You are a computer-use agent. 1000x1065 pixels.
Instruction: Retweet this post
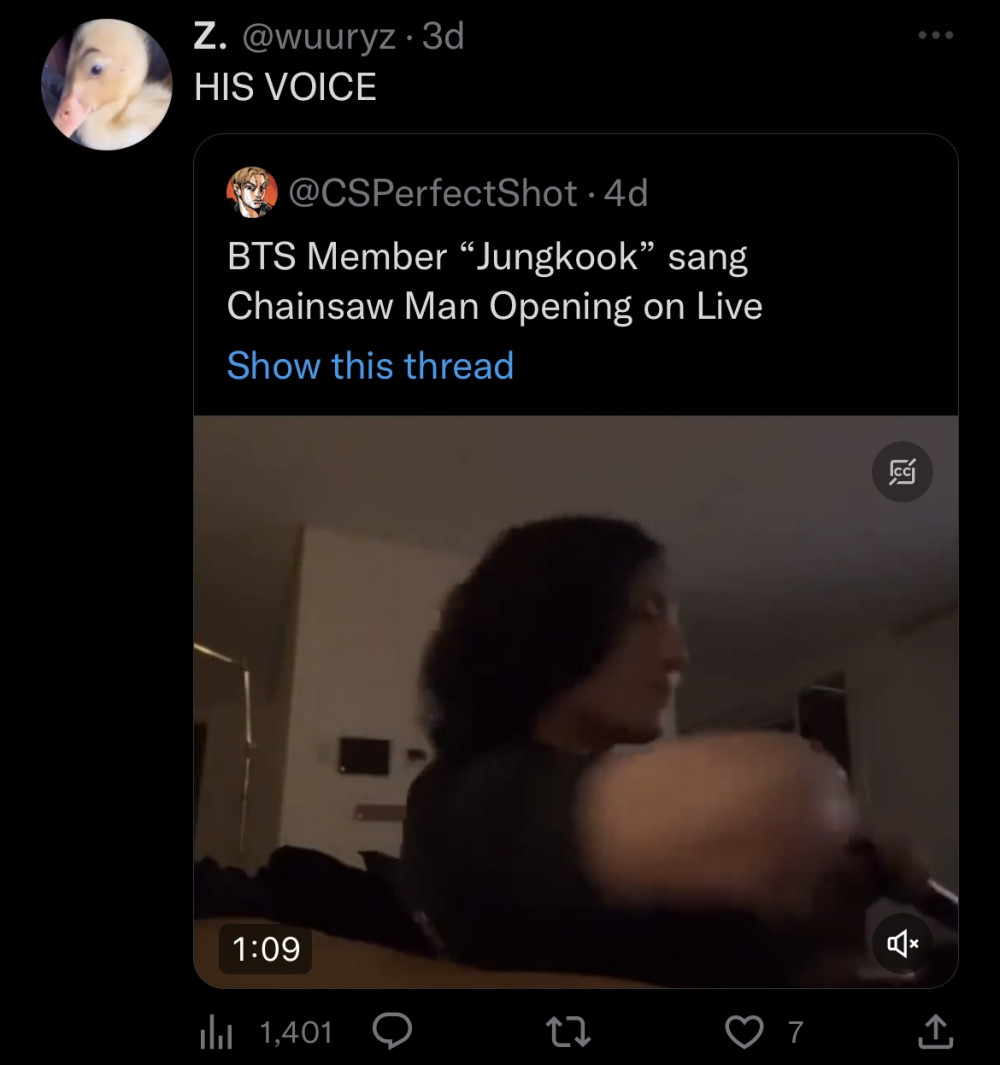pos(570,1032)
